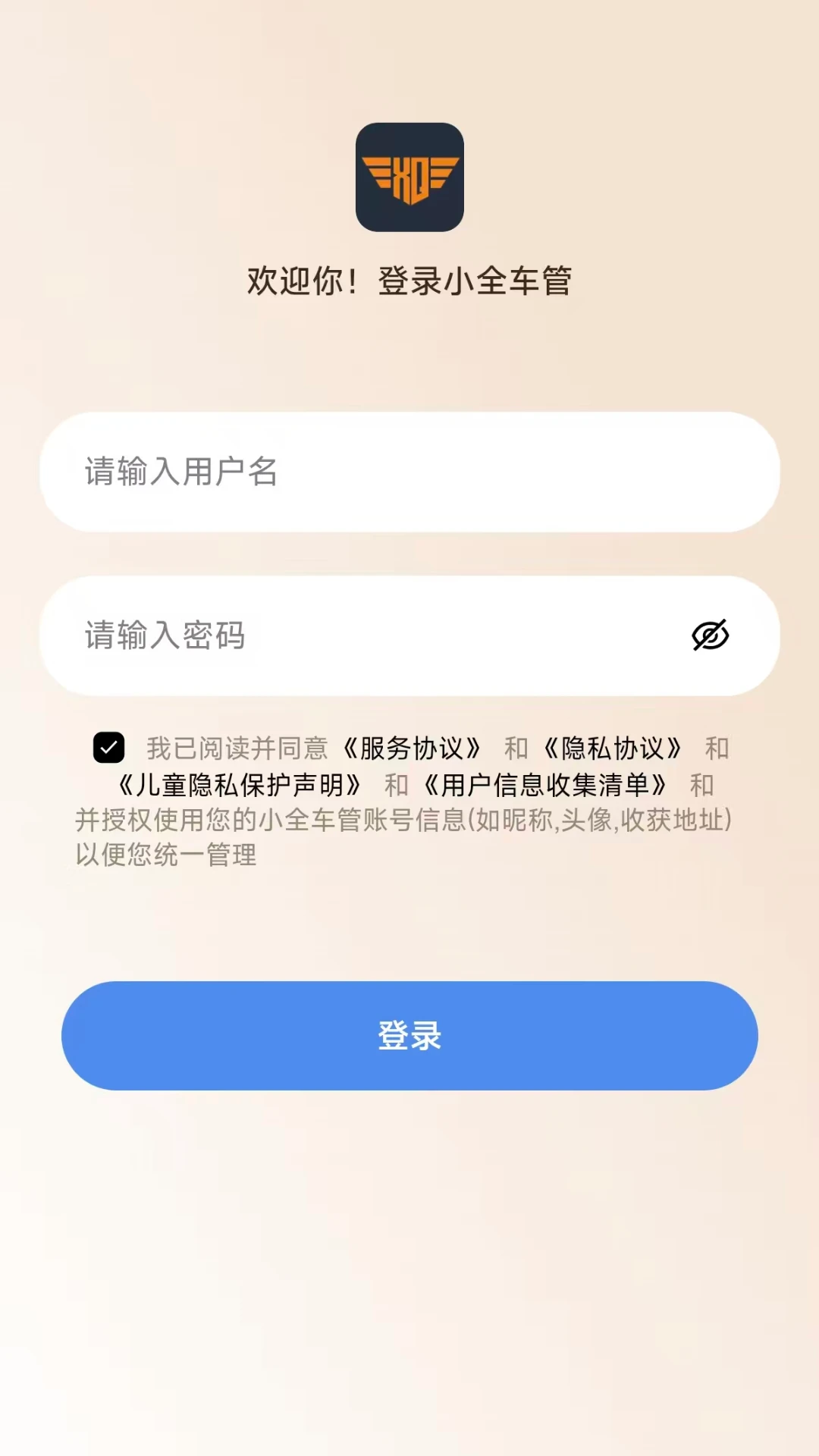Tap the blue 登录 button
819x1456 pixels.
409,1036
